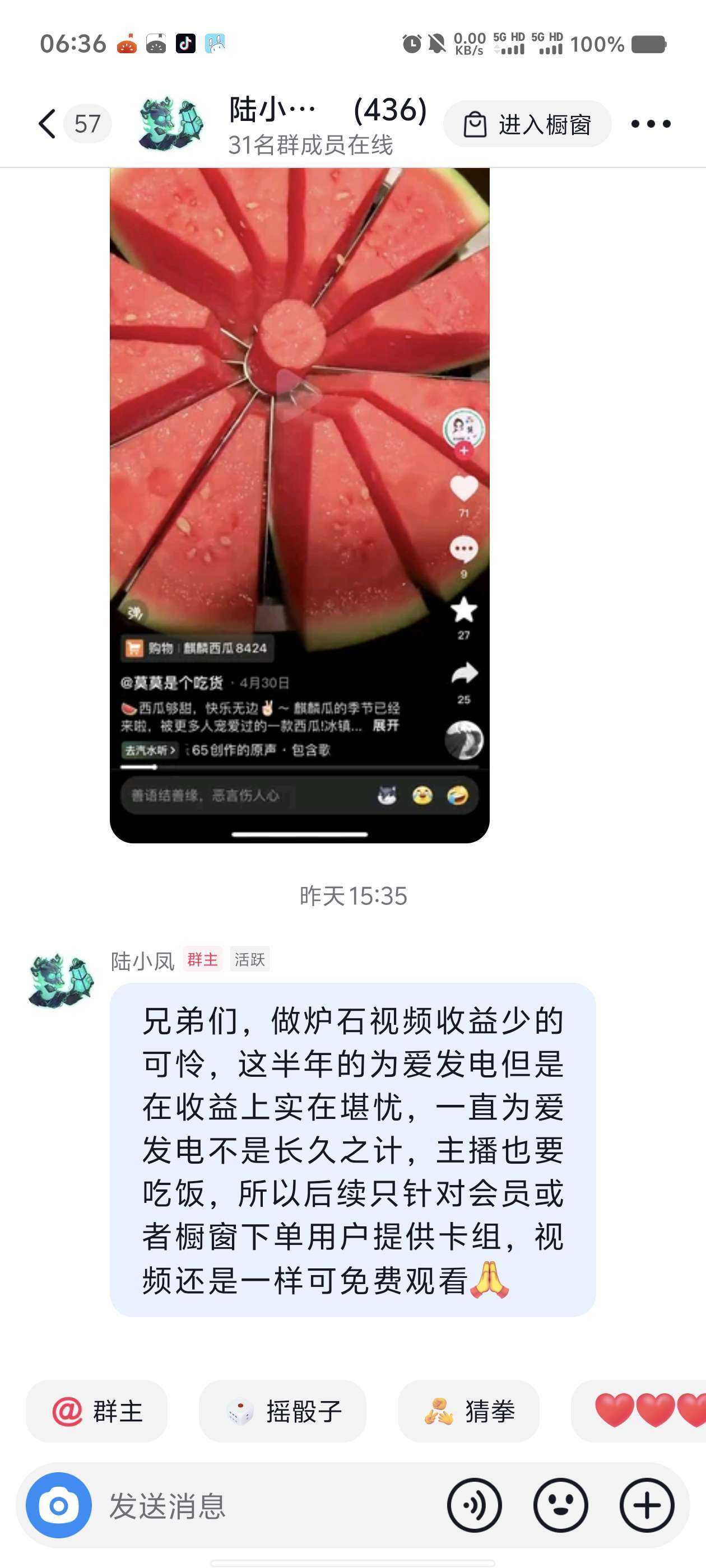This screenshot has height=1568, width=706.
Task: Open the camera from the input bar
Action: pos(58,1505)
